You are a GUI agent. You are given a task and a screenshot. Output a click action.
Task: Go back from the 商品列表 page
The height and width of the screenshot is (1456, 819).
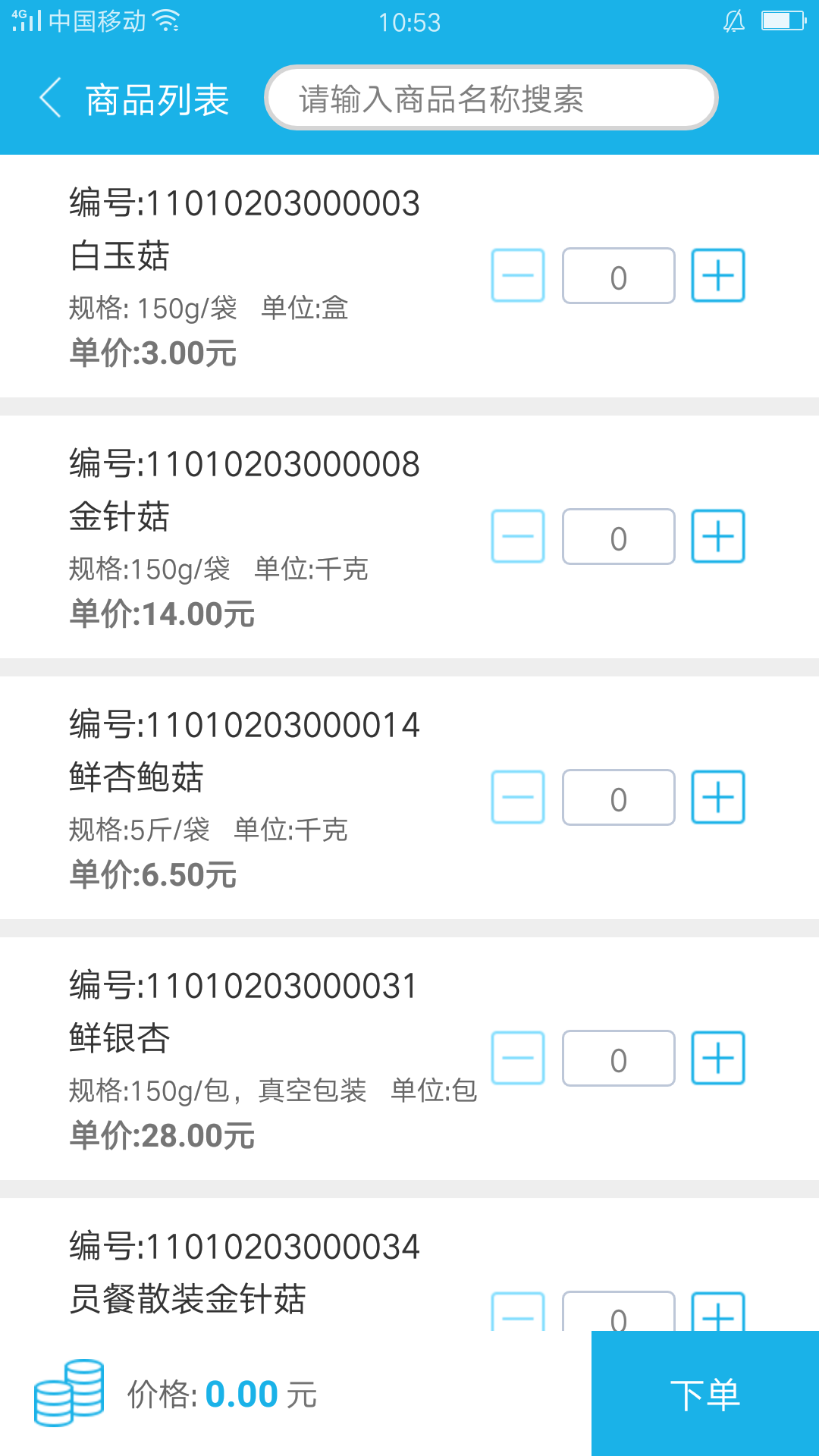point(50,99)
